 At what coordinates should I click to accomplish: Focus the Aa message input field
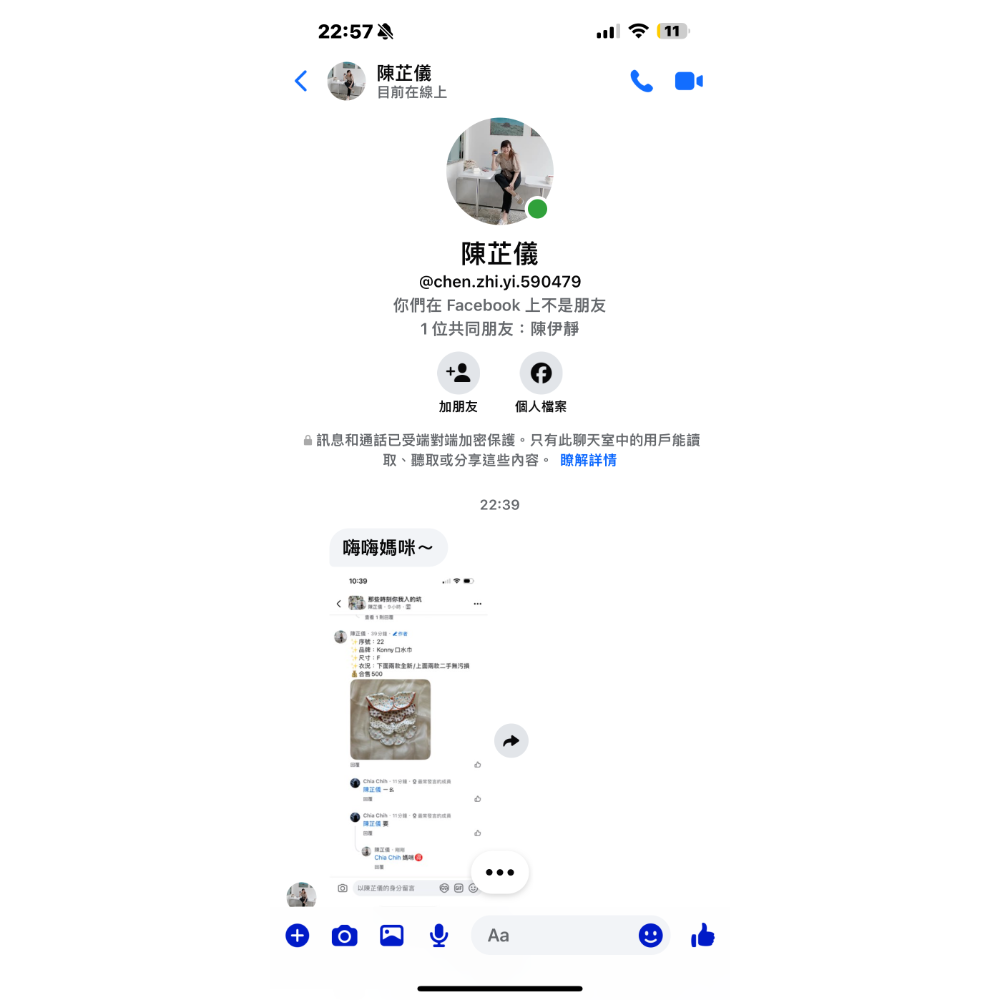(x=550, y=936)
